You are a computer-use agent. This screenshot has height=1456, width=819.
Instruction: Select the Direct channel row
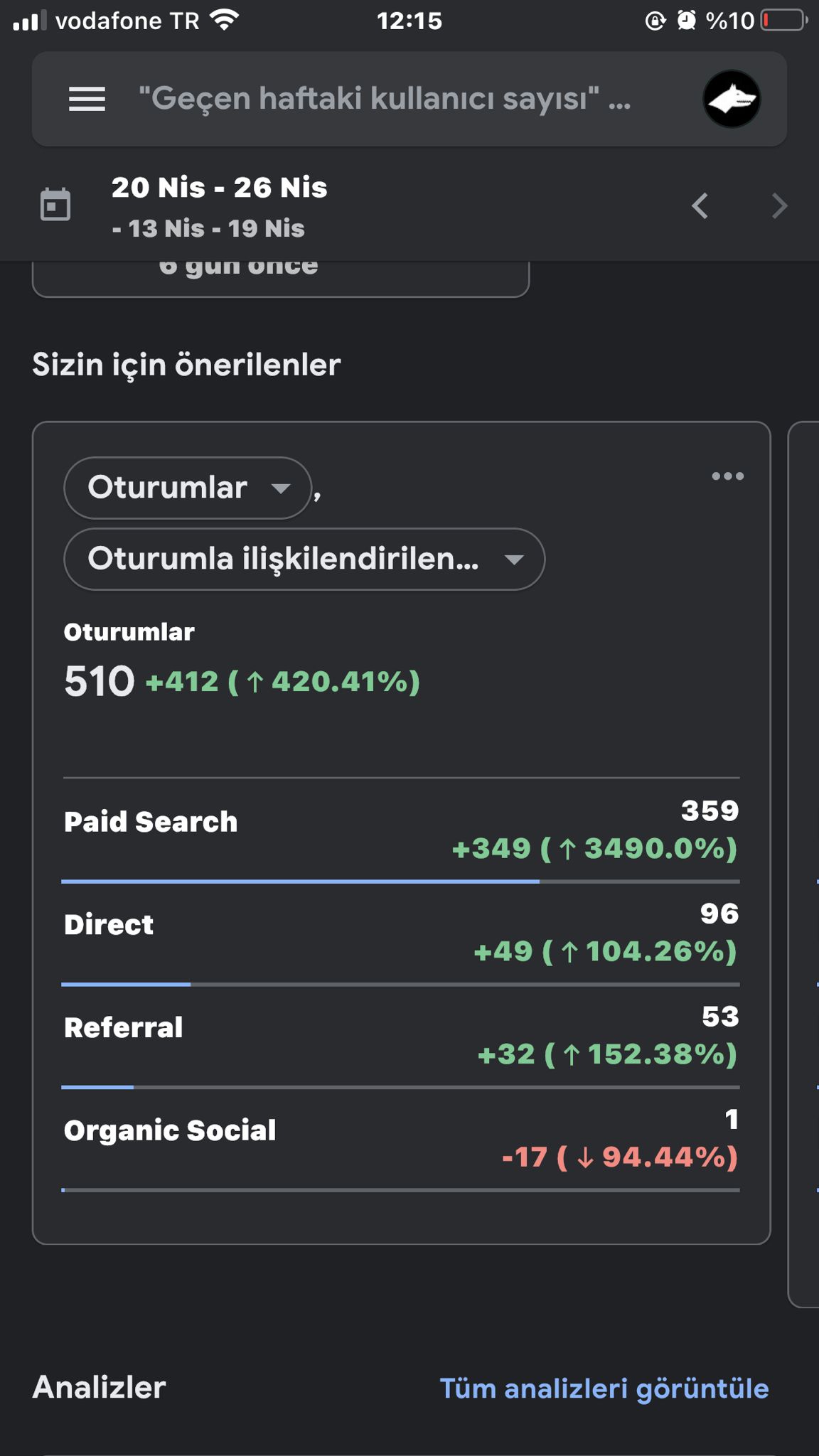coord(401,933)
